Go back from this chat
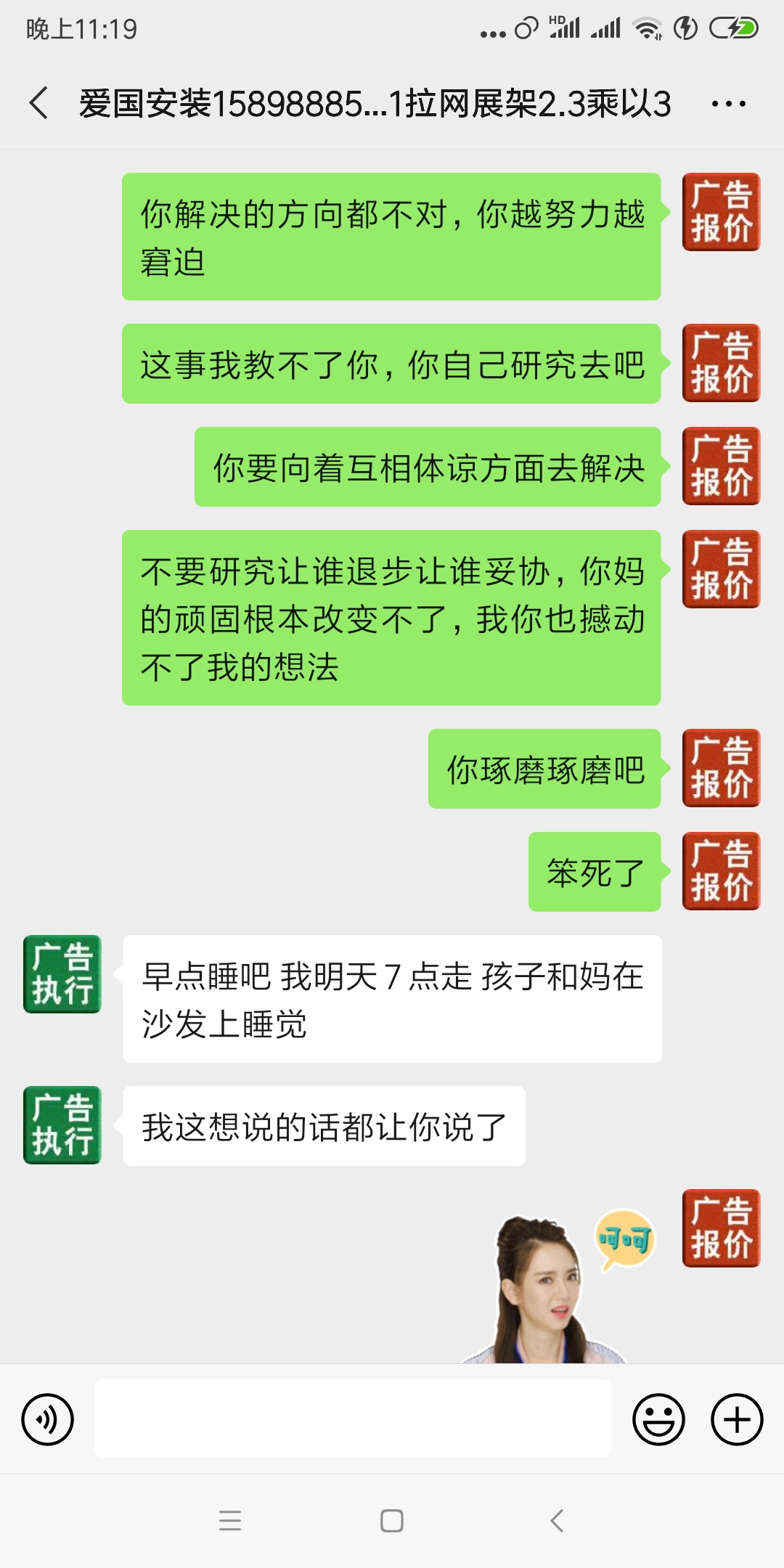The width and height of the screenshot is (784, 1568). tap(39, 103)
